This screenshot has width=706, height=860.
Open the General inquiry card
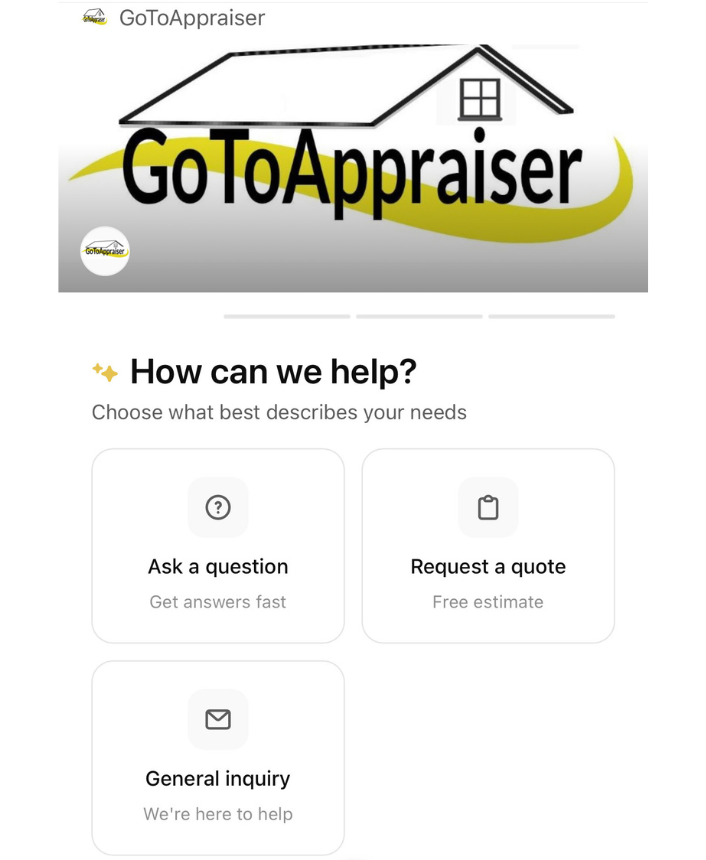tap(218, 757)
